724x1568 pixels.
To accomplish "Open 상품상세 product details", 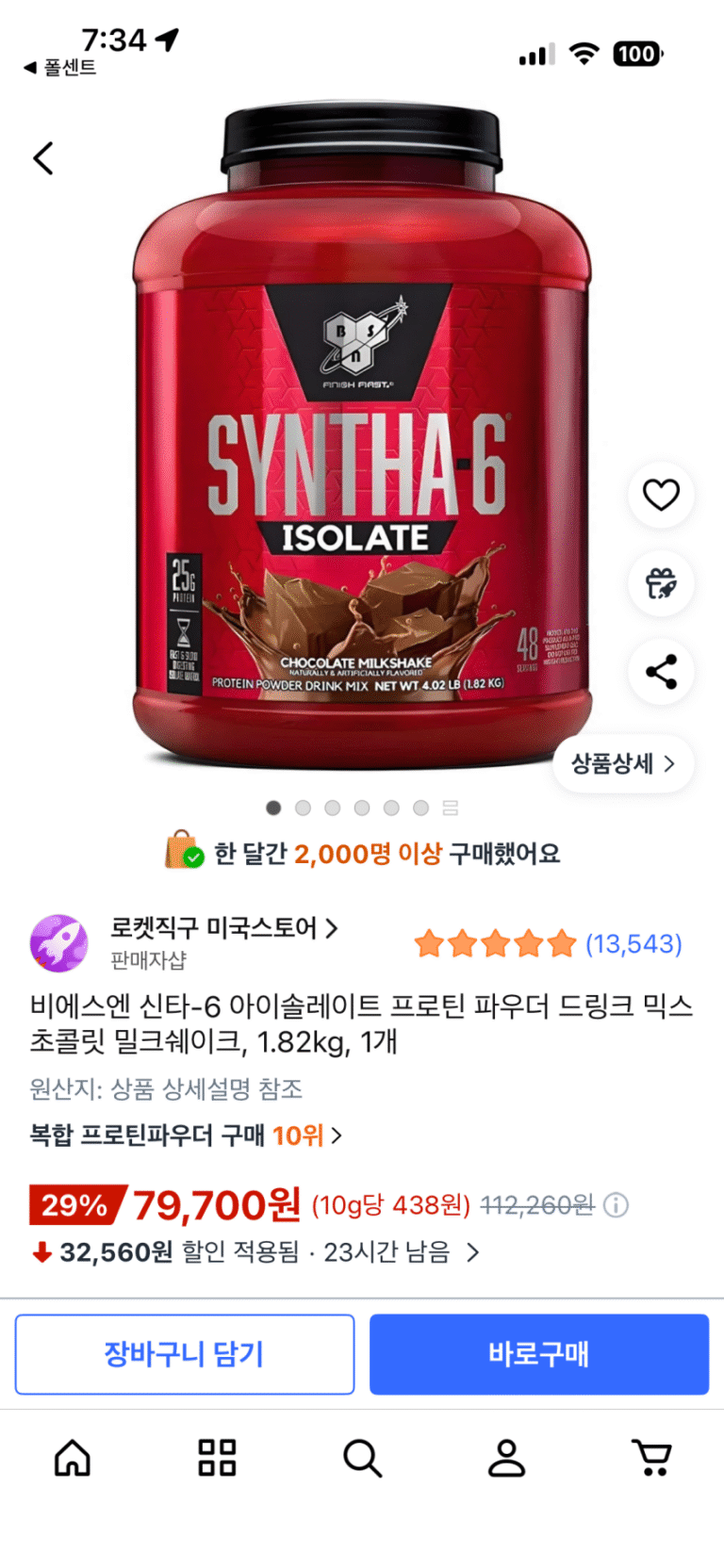I will point(623,763).
